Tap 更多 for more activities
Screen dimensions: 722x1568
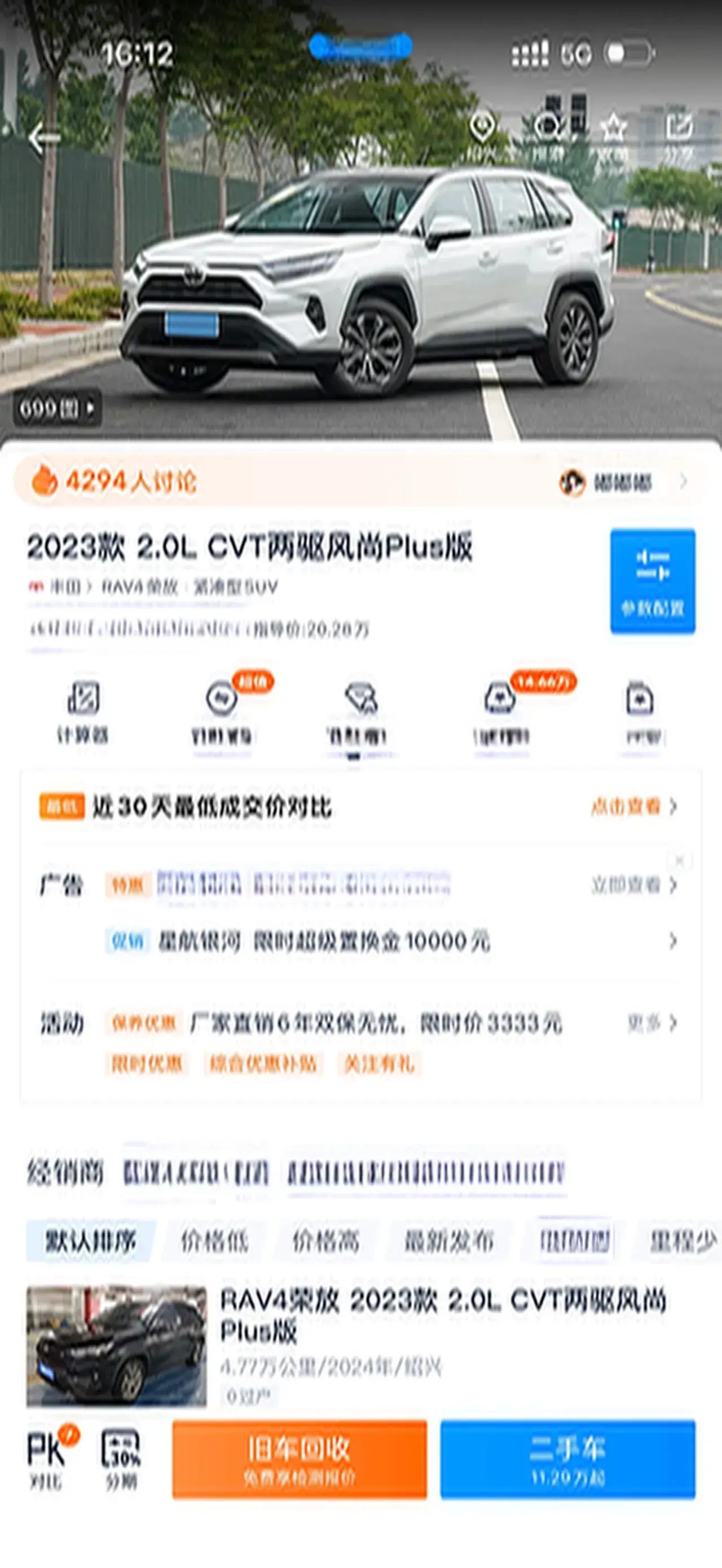click(x=651, y=1023)
